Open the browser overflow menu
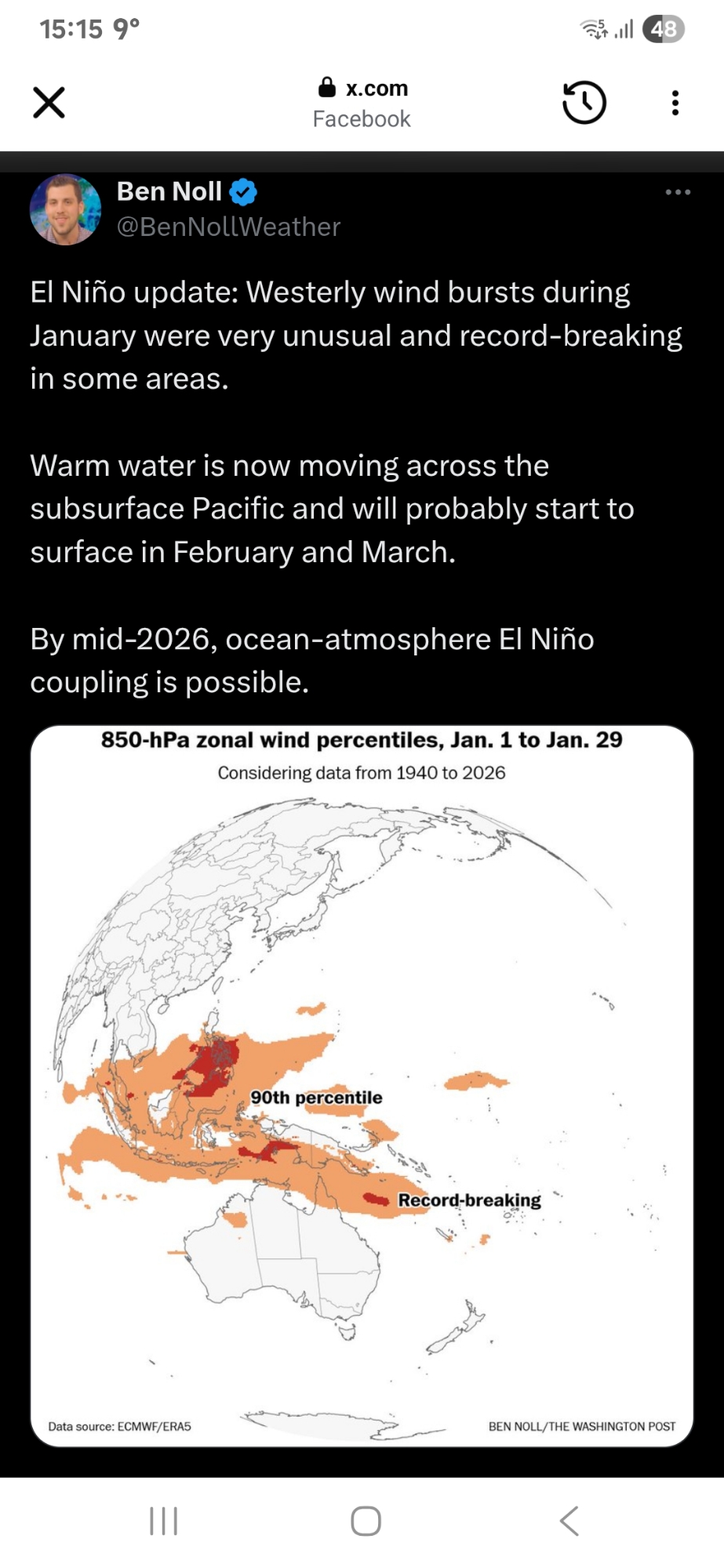724x1568 pixels. 675,103
